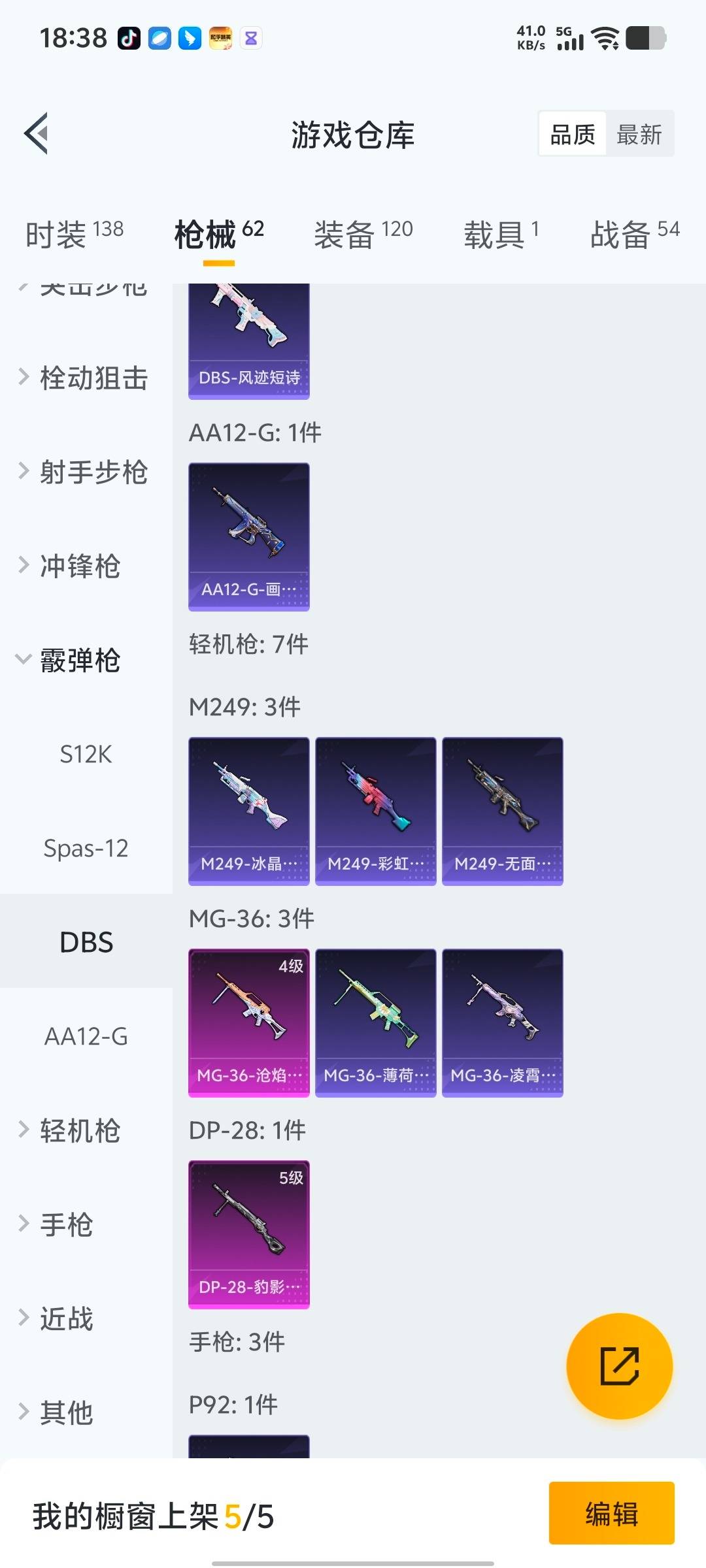Select the DBS-风迹短诗 weapon card

248,340
